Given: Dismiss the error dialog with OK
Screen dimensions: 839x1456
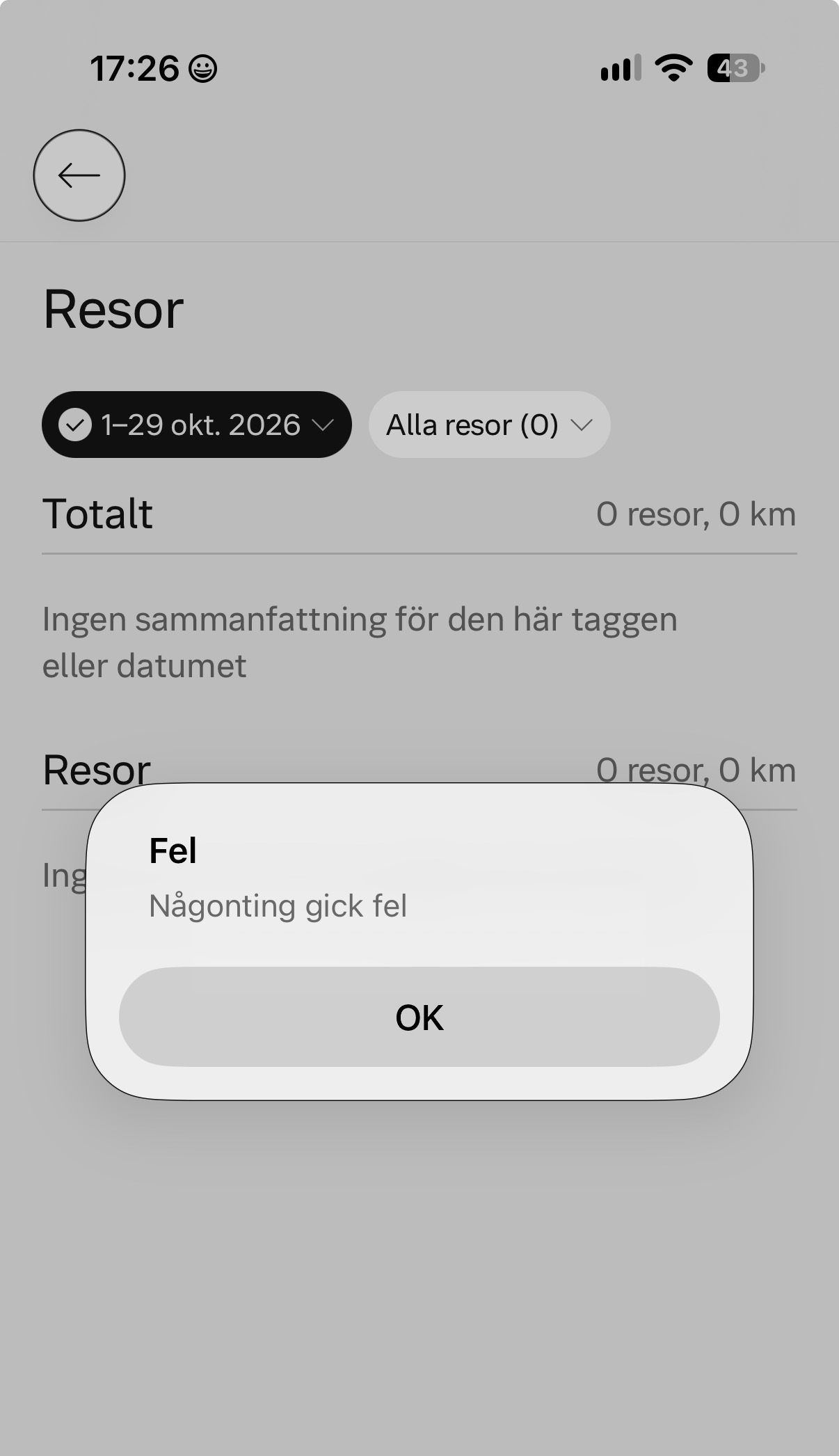Looking at the screenshot, I should click(419, 1017).
